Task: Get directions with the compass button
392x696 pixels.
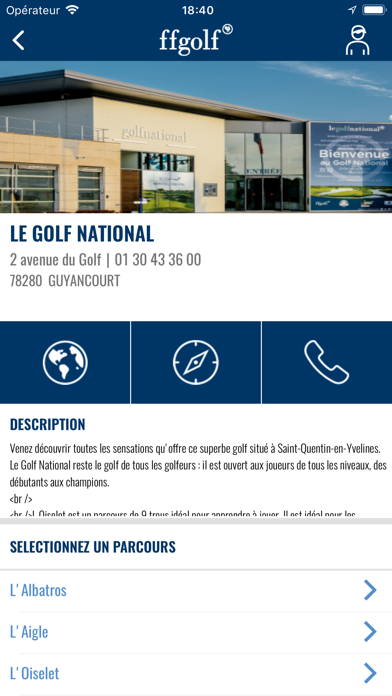Action: (x=196, y=362)
